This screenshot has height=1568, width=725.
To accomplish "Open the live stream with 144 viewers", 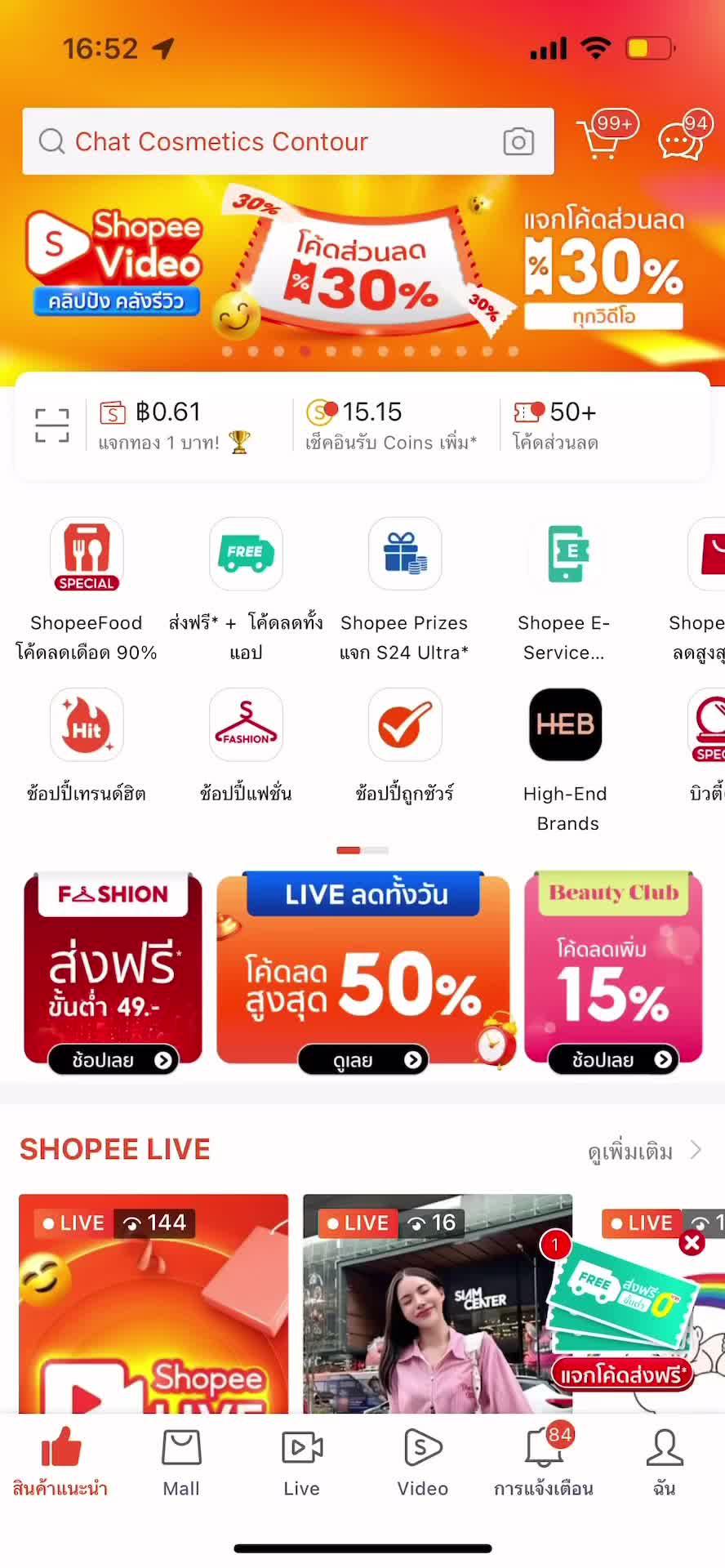I will point(153,1307).
